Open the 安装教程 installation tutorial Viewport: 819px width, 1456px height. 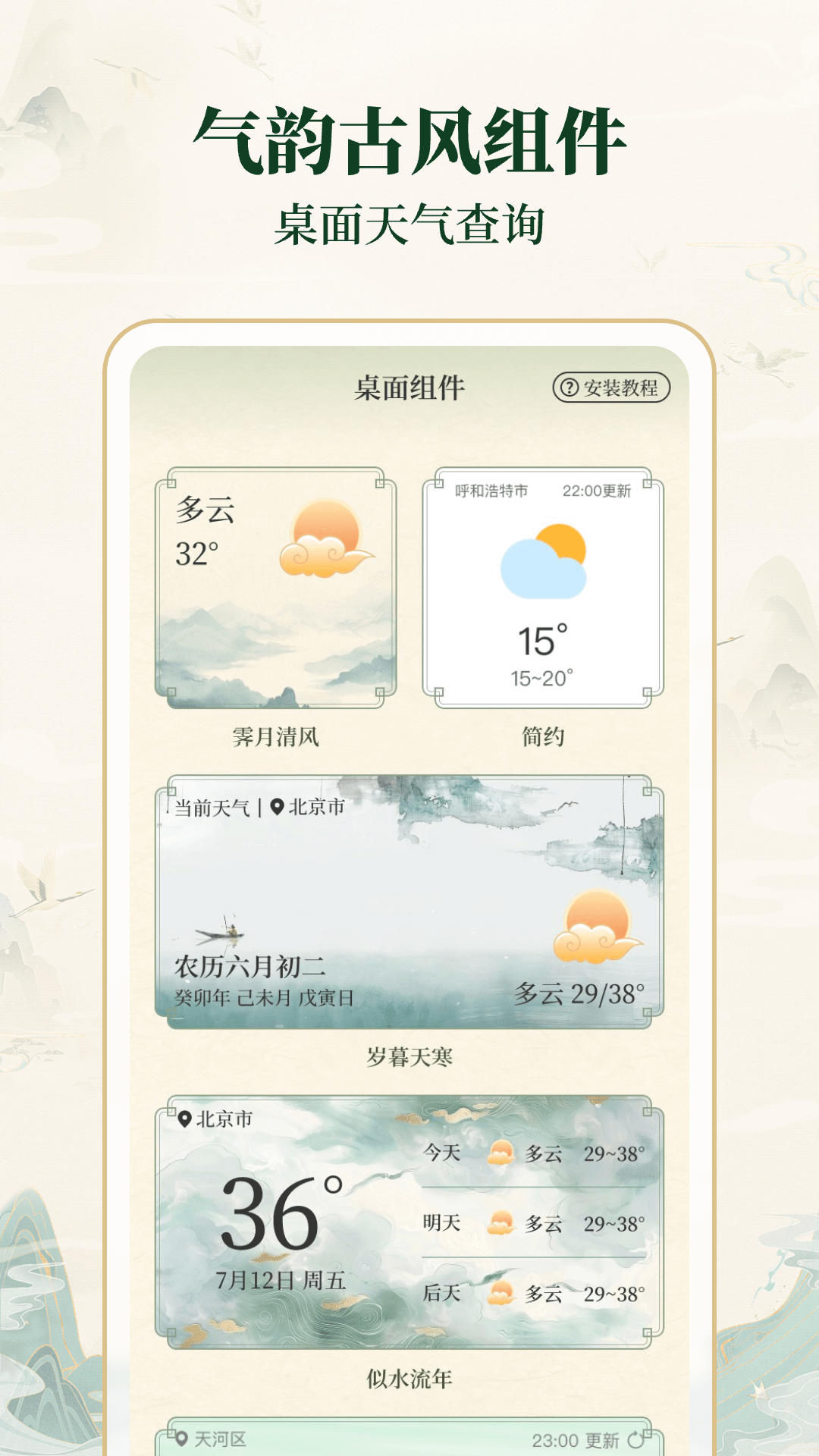[x=616, y=388]
